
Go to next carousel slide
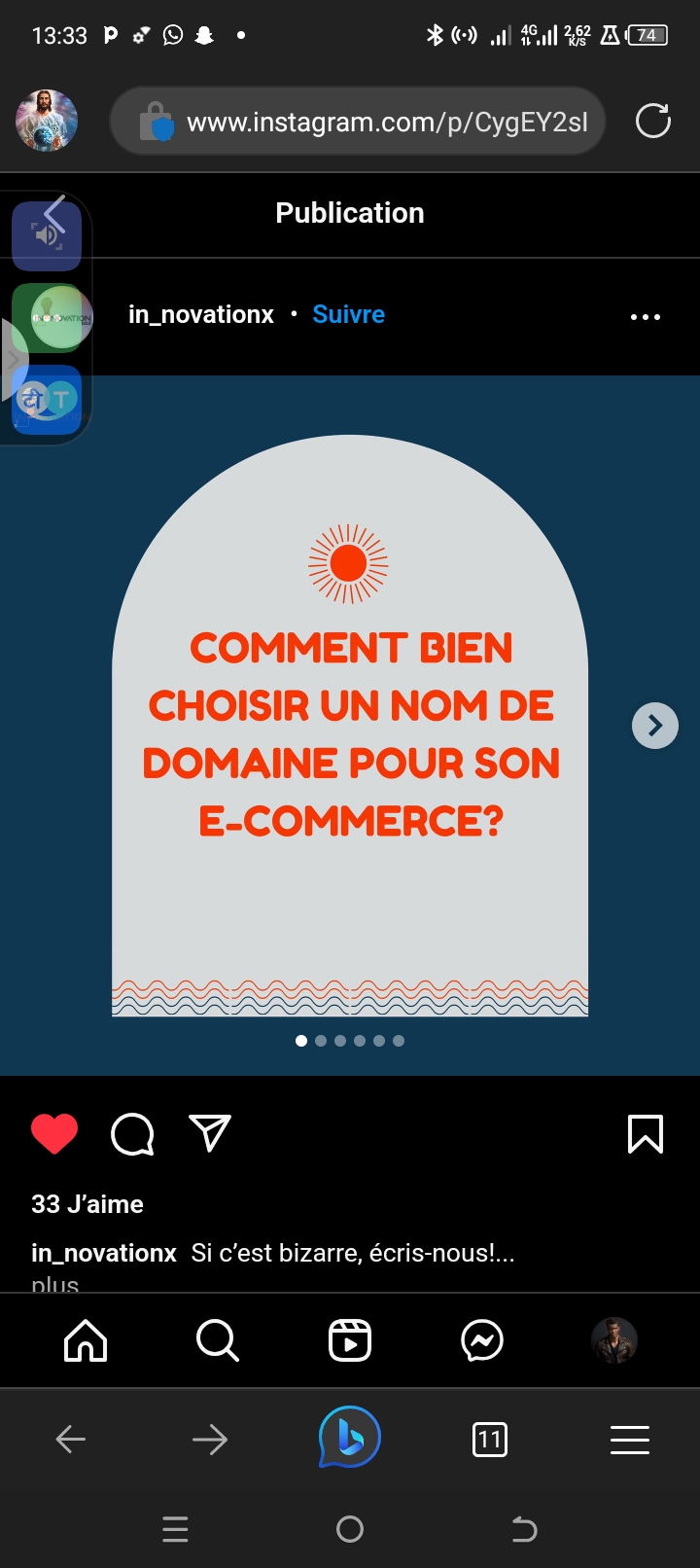point(654,726)
